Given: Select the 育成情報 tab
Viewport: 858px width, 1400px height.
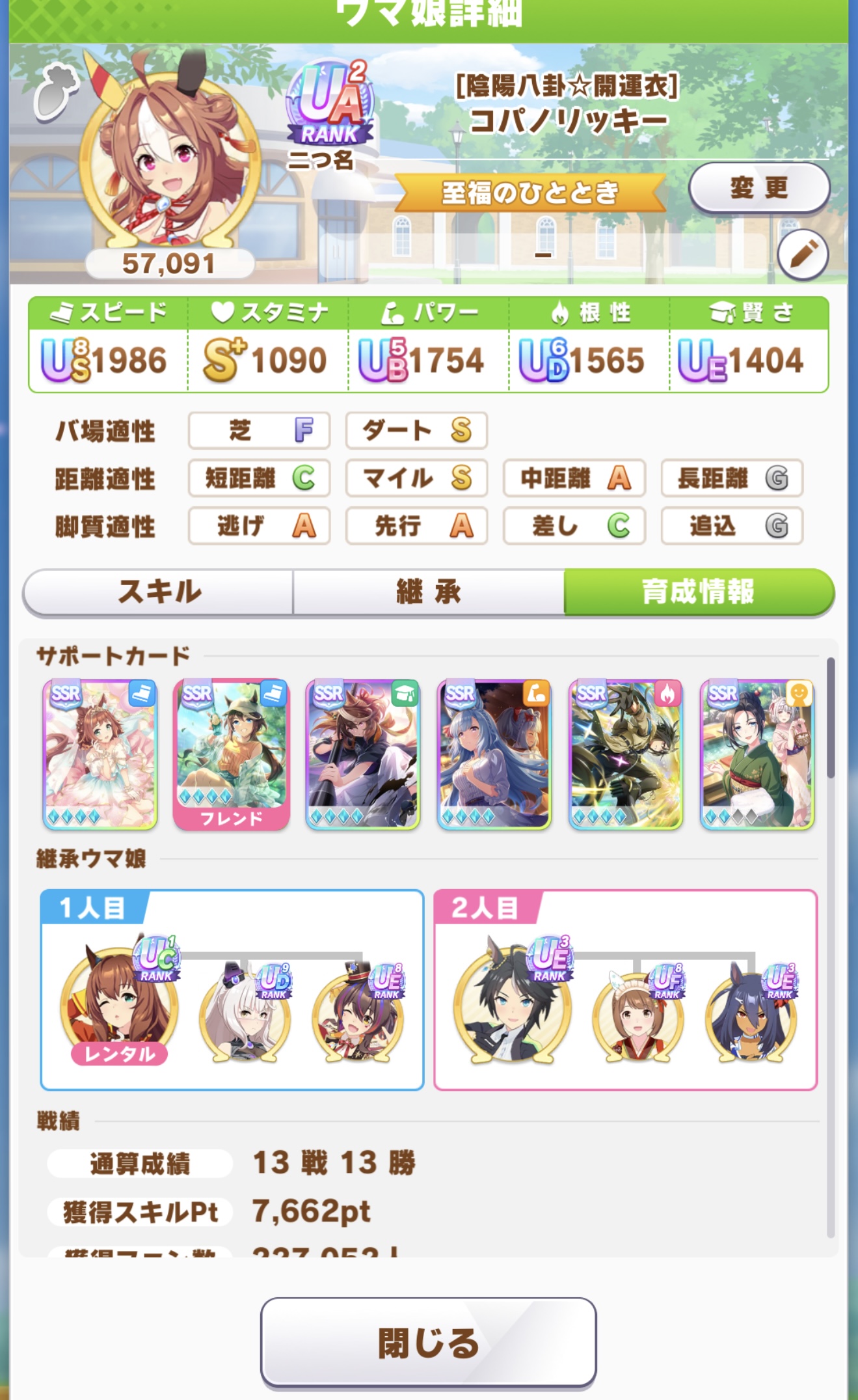Looking at the screenshot, I should pos(699,592).
